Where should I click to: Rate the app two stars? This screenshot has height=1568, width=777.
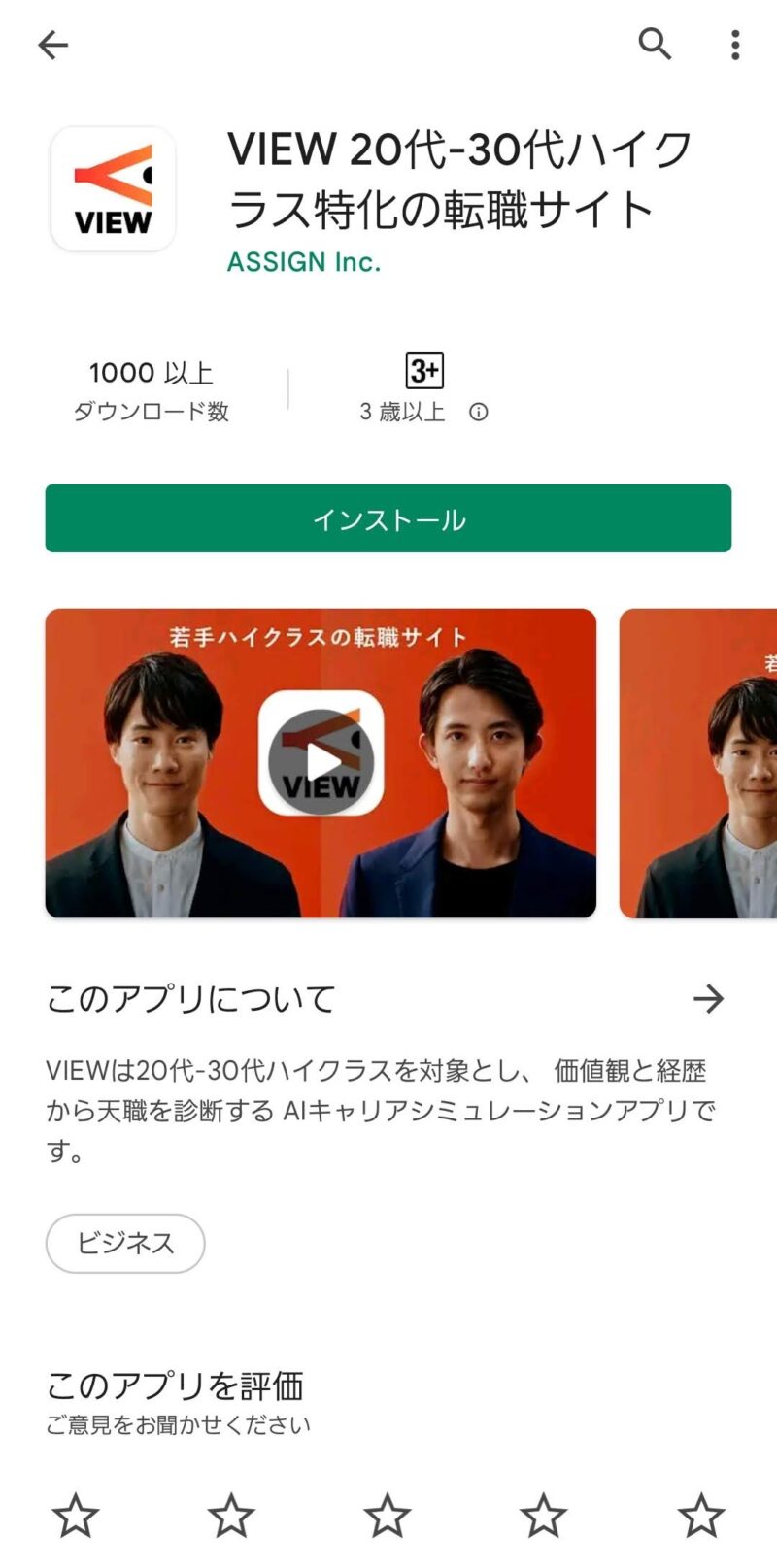231,1516
